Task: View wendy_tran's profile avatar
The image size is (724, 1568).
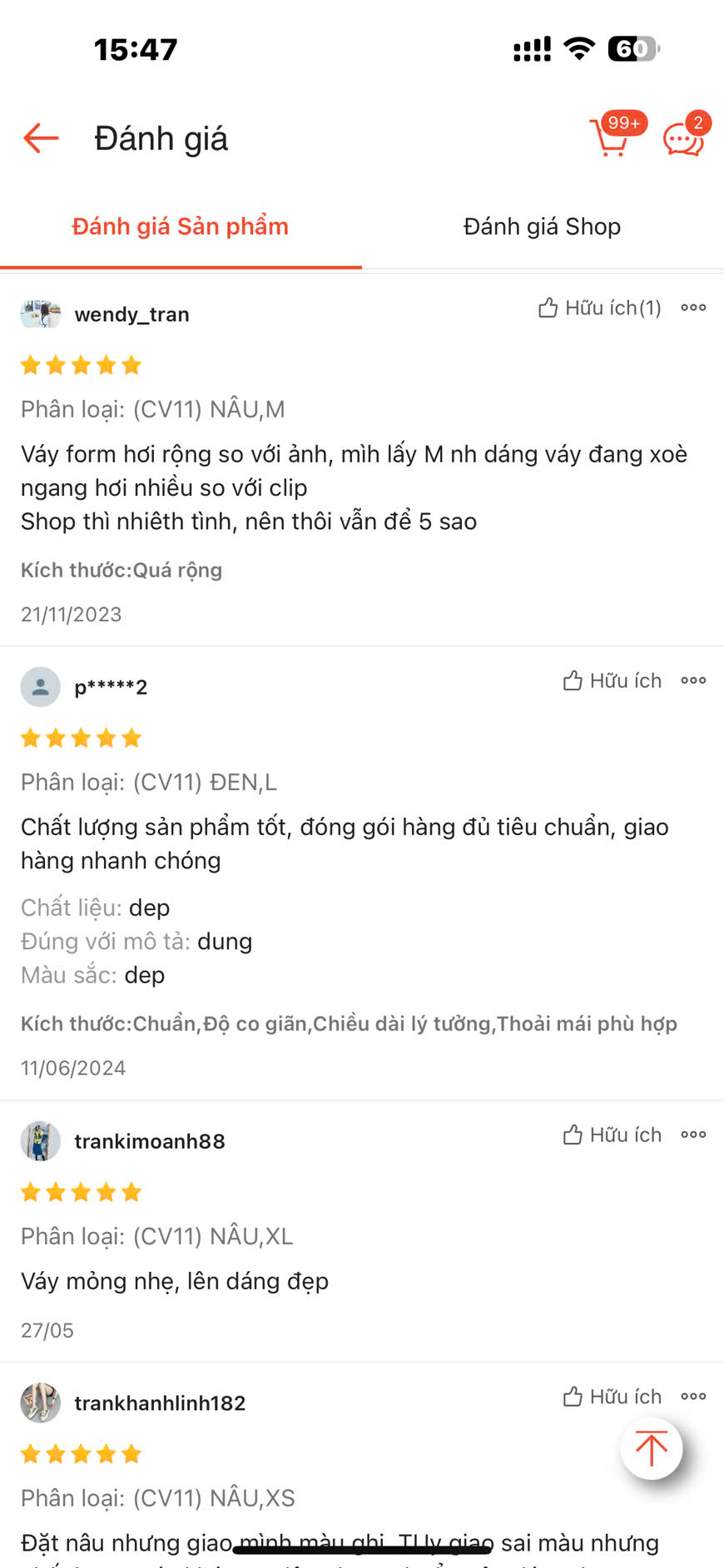Action: coord(40,314)
